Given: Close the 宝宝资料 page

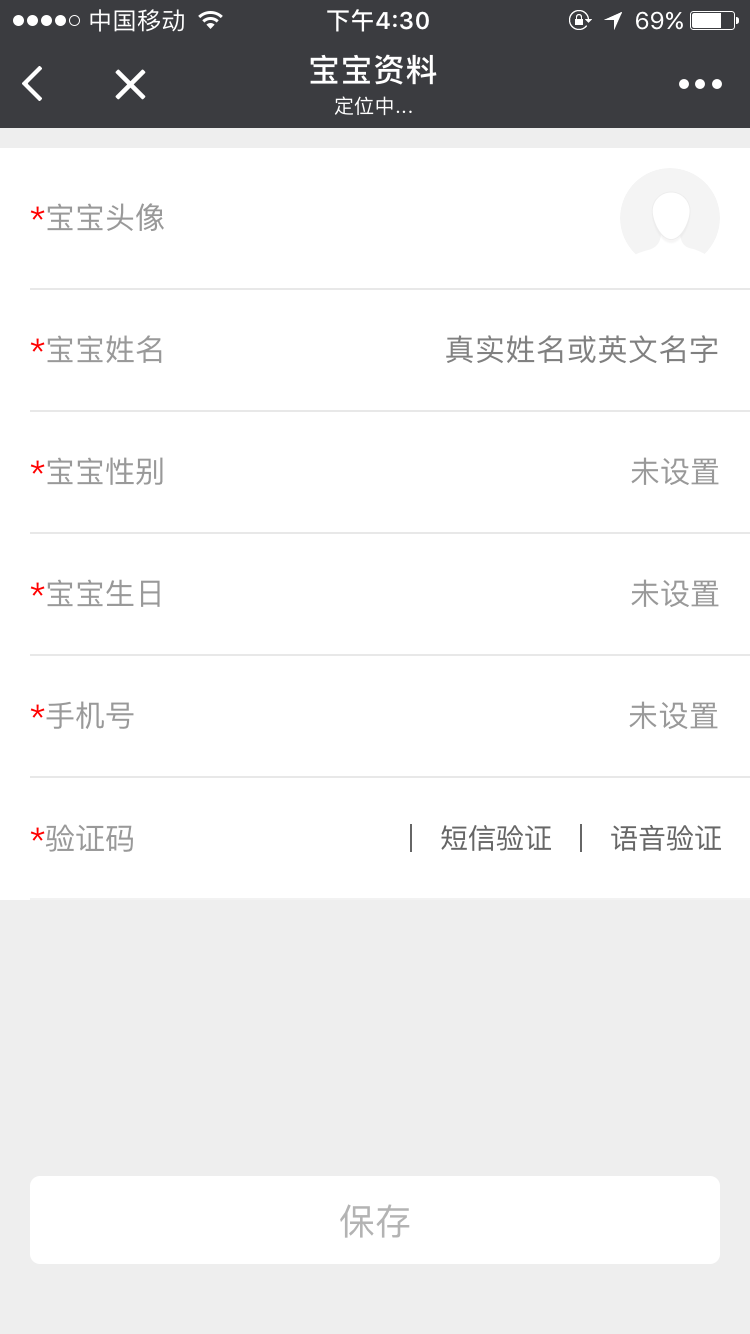Looking at the screenshot, I should coord(130,84).
